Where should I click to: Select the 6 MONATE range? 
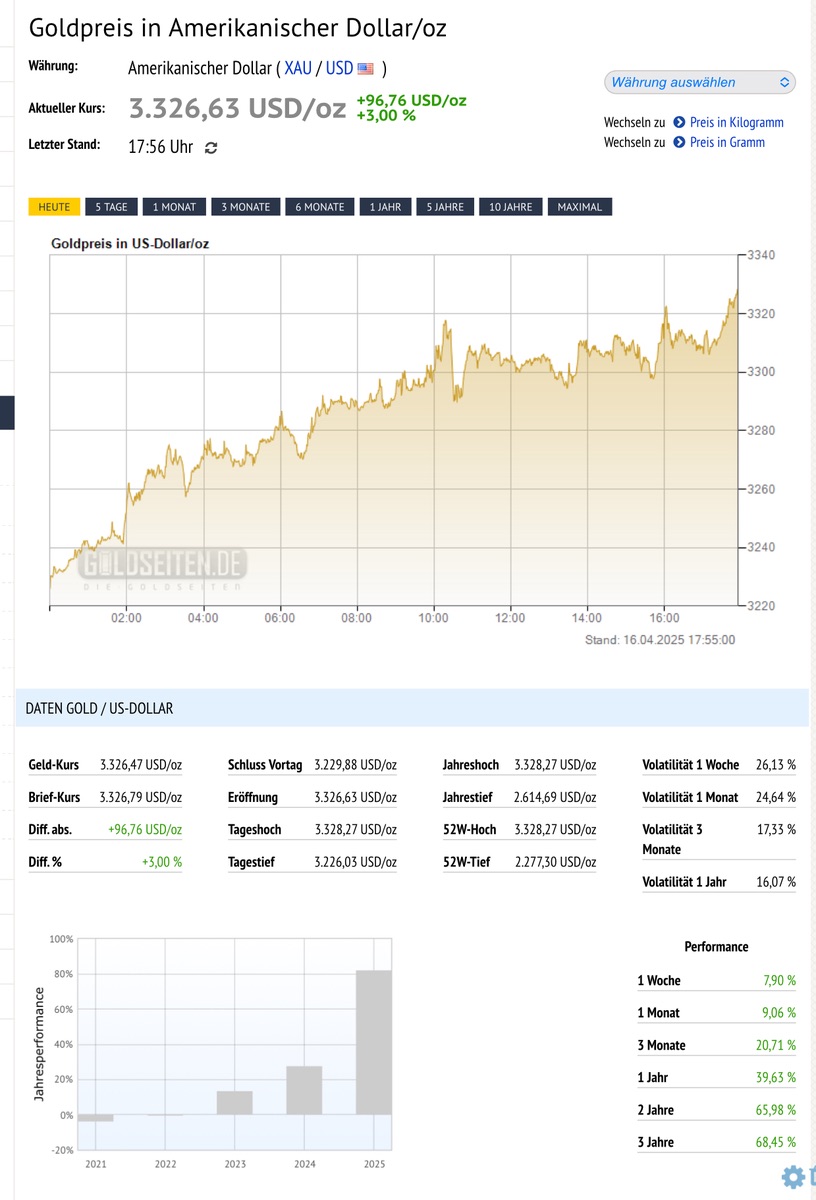click(320, 207)
